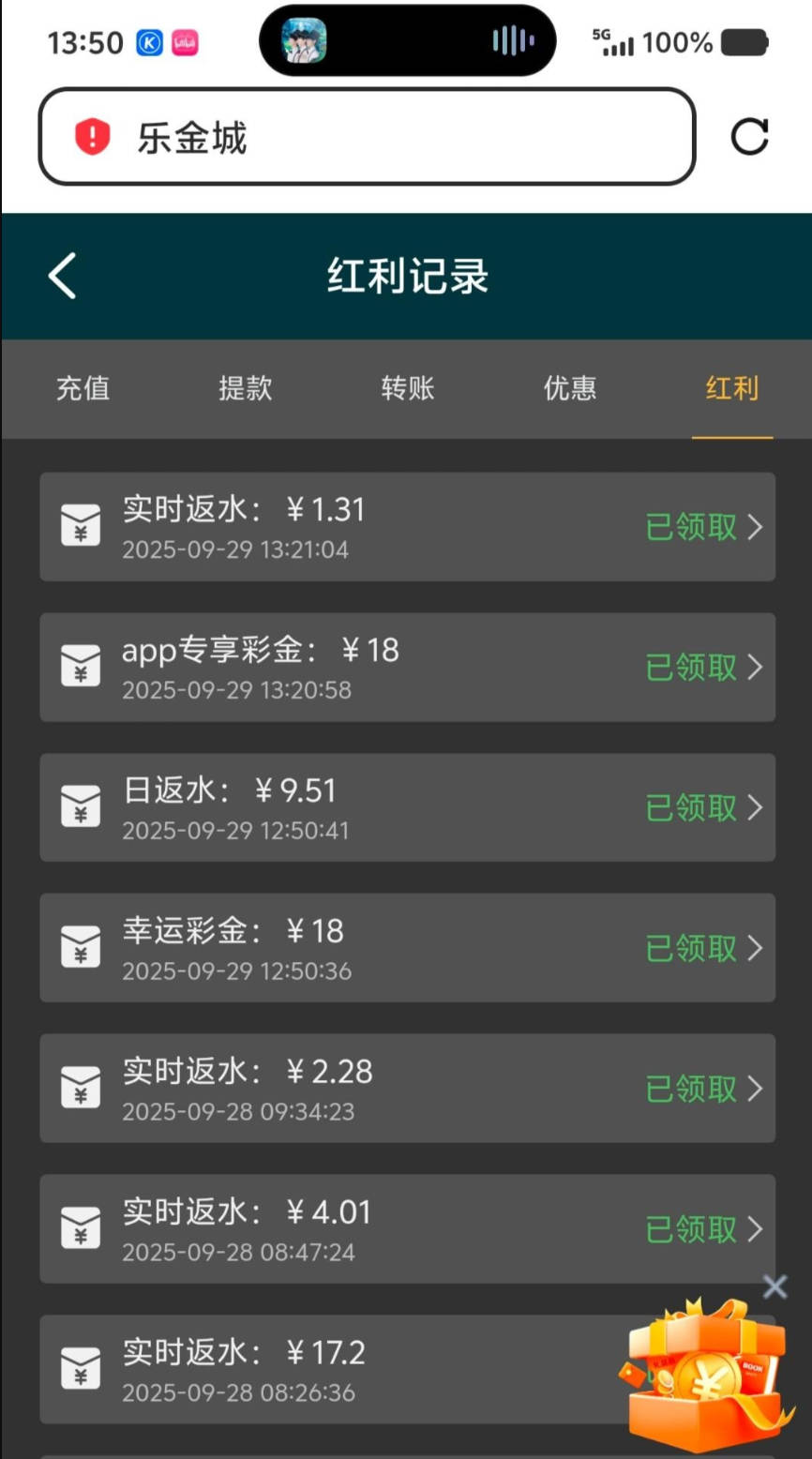Open 实时返水 ¥4.01 record
This screenshot has height=1459, width=812.
coord(407,1228)
